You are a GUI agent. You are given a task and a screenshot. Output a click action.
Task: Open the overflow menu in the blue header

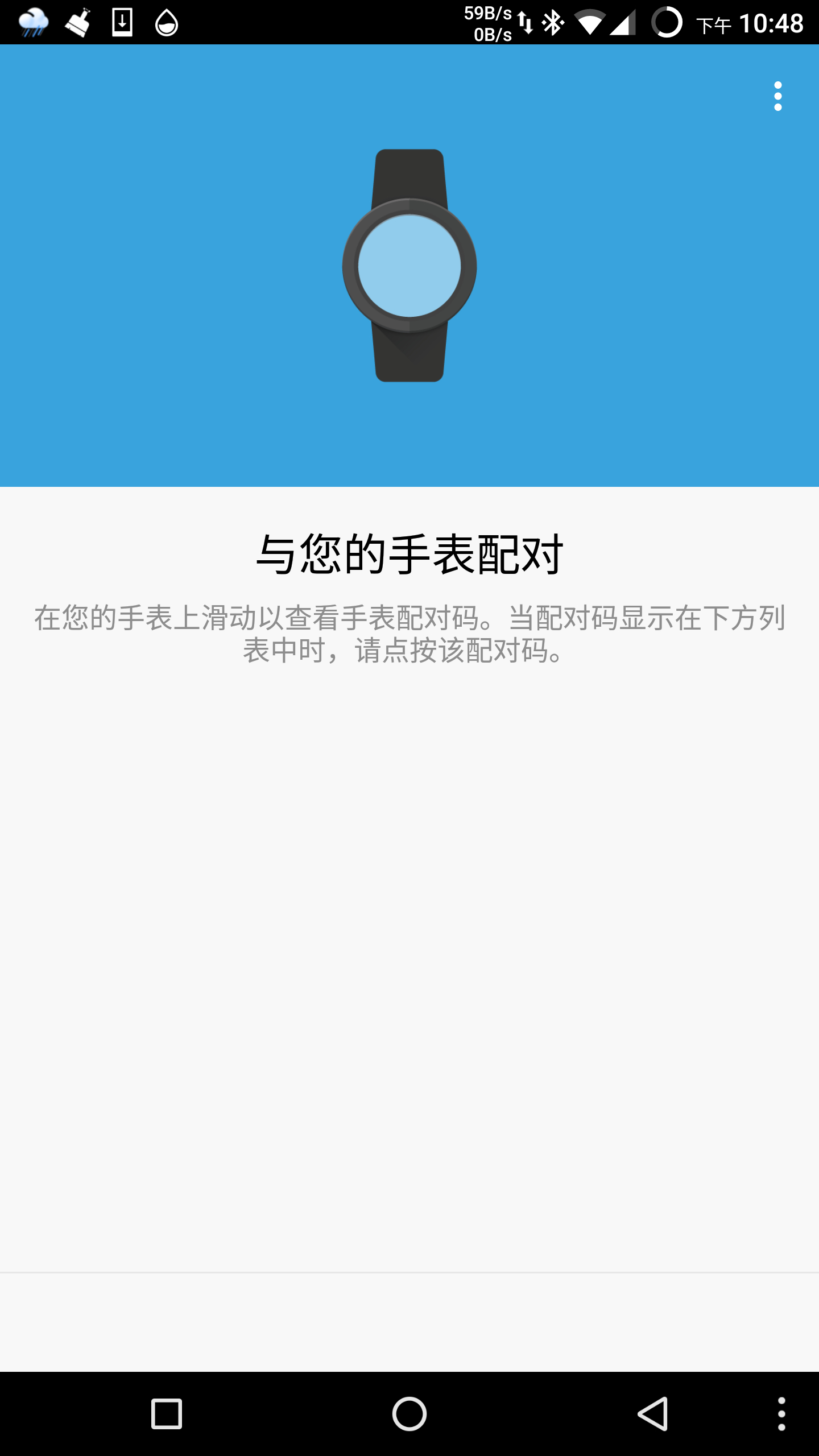(x=777, y=96)
